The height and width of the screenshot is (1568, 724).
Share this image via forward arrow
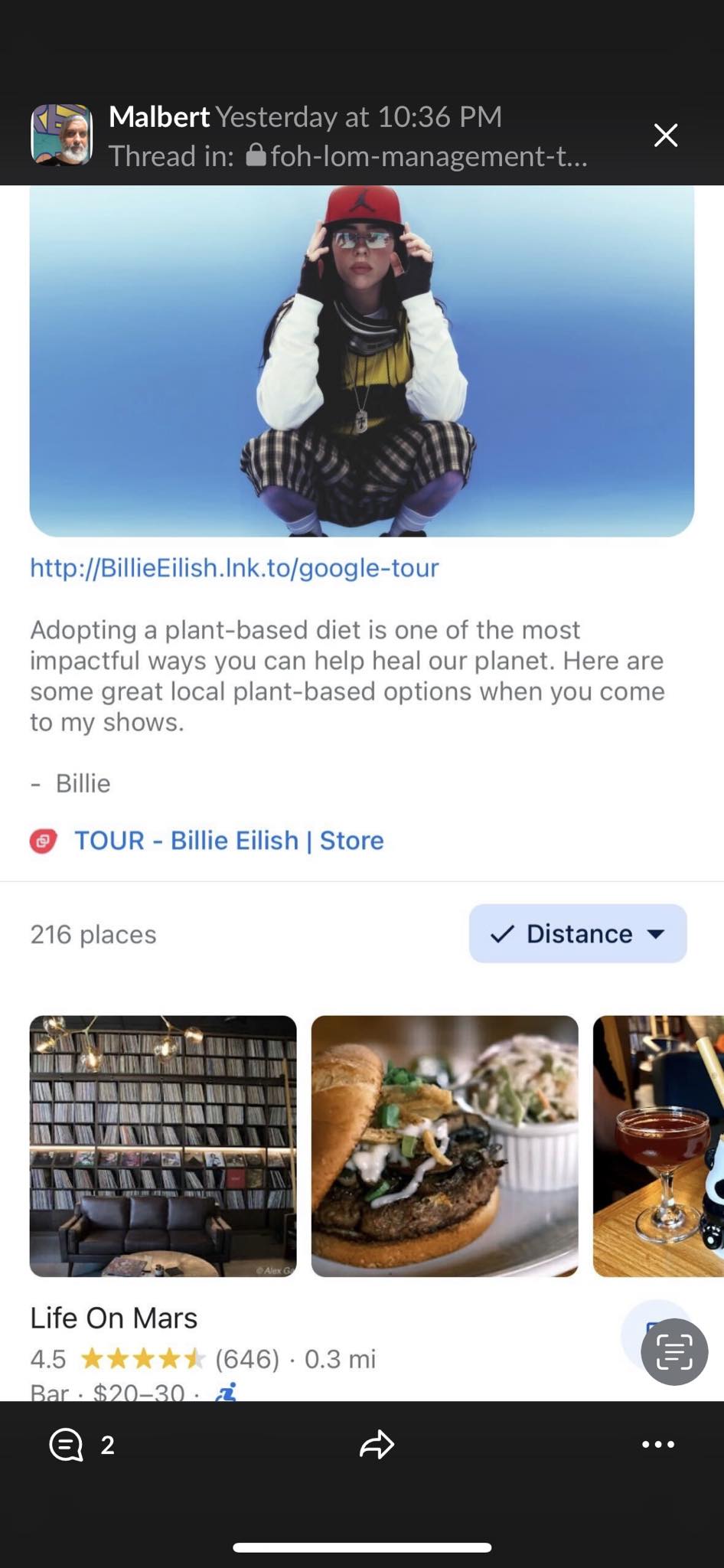[x=377, y=1445]
